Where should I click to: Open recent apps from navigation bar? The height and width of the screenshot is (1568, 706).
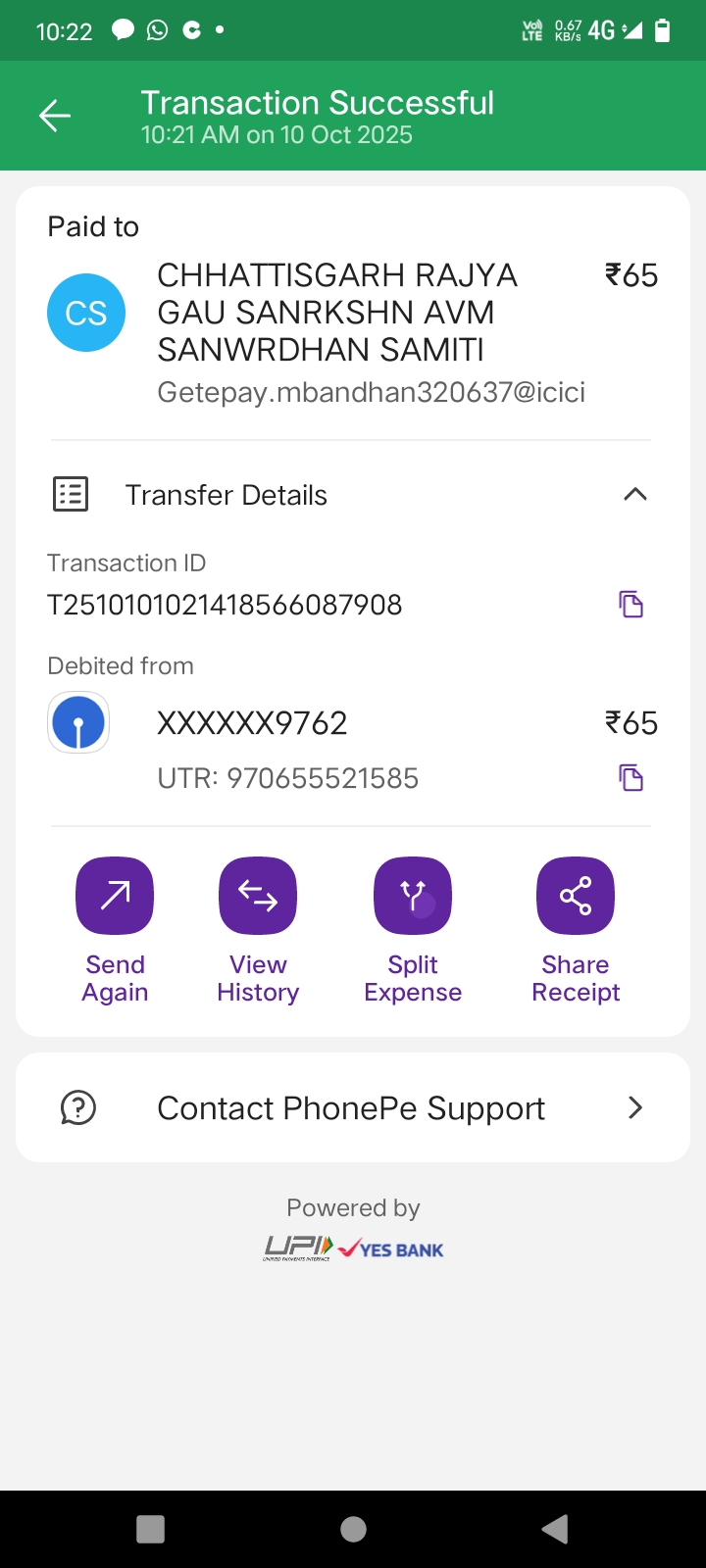point(150,1529)
